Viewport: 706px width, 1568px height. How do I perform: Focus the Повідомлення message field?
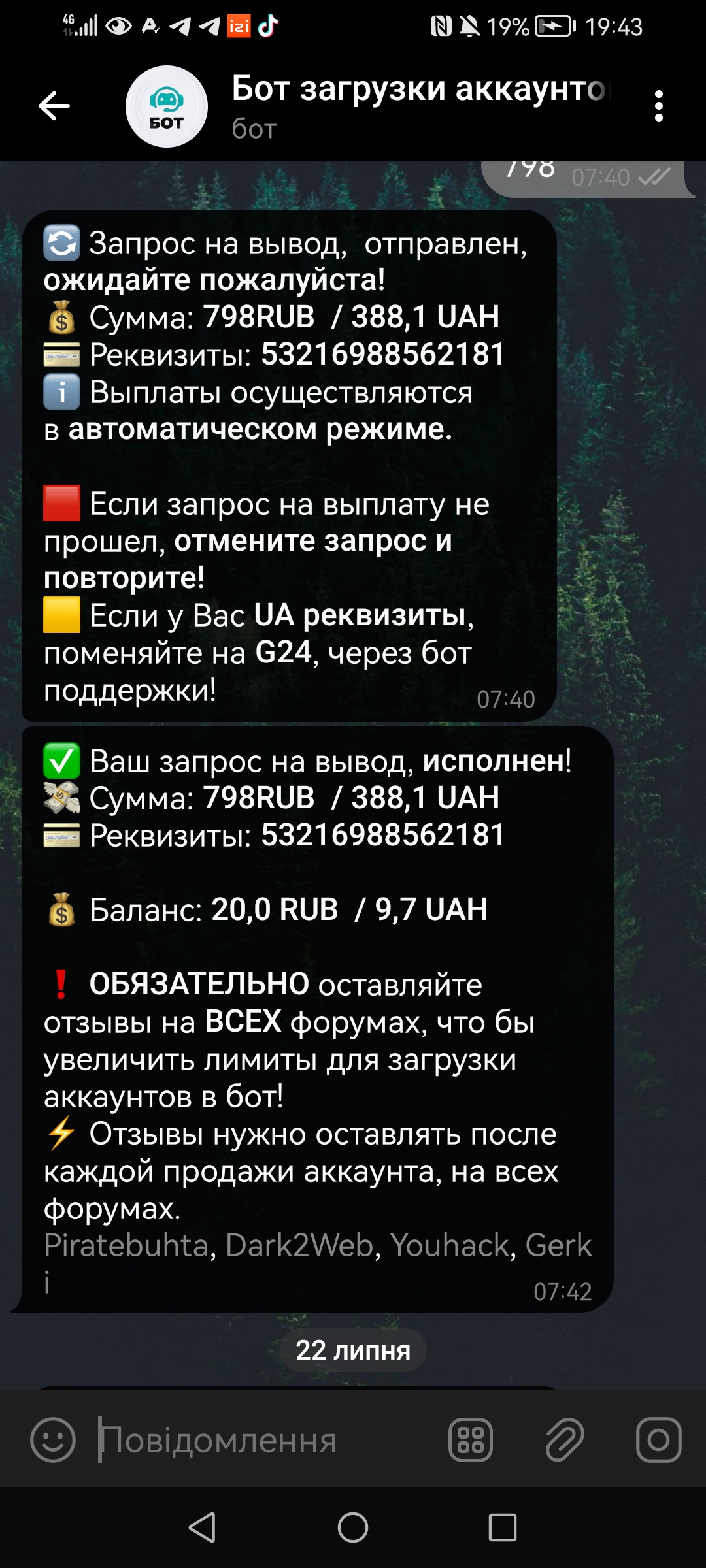pyautogui.click(x=261, y=1440)
